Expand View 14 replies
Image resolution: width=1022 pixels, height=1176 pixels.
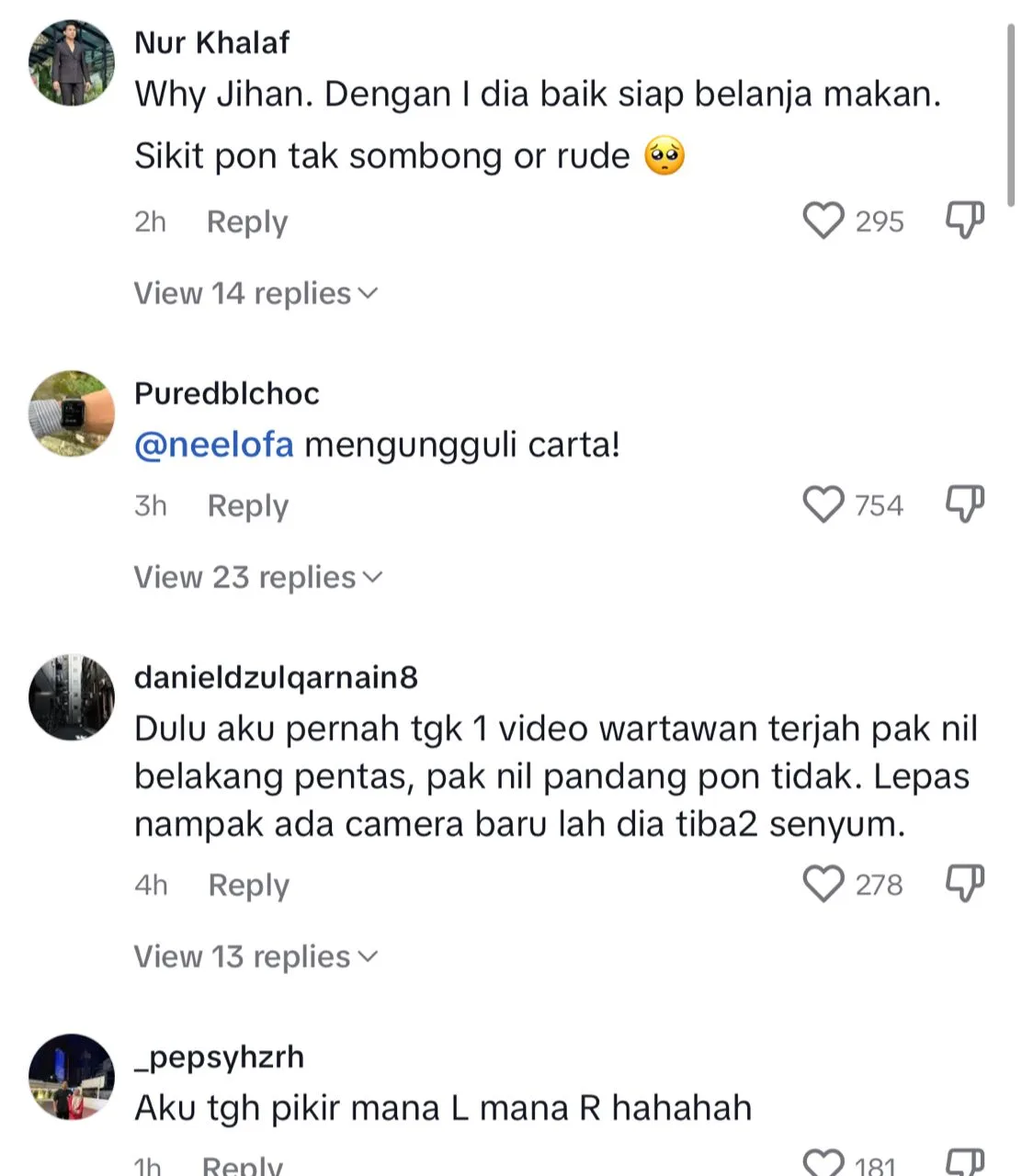coord(255,293)
